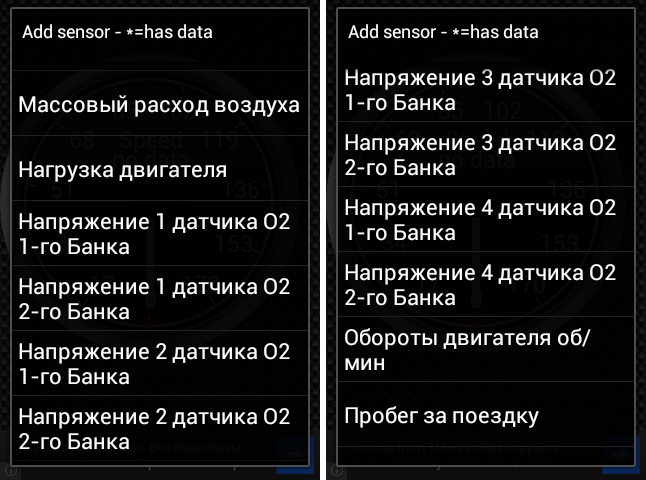Select Массовый расход воздуха sensor

(x=160, y=104)
